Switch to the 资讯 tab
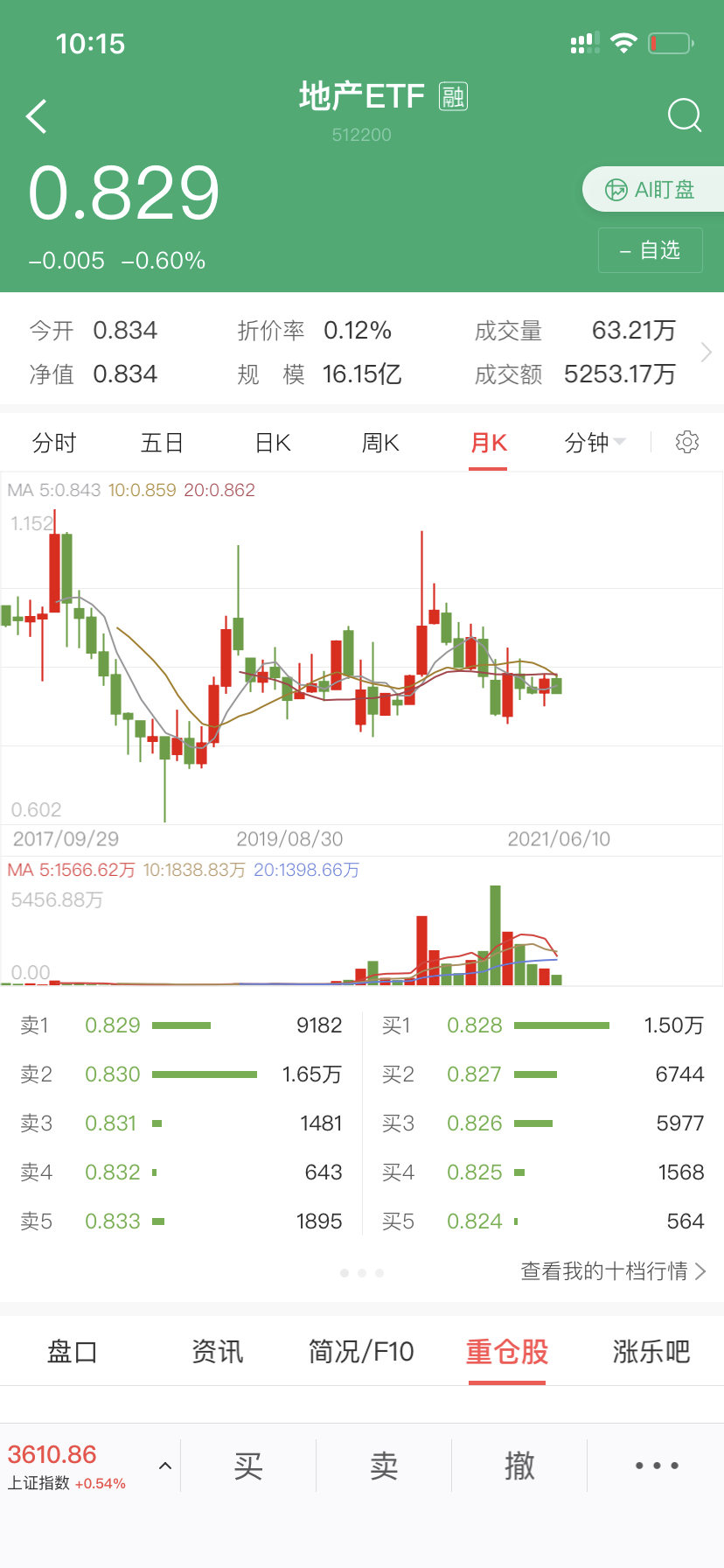 (217, 1352)
